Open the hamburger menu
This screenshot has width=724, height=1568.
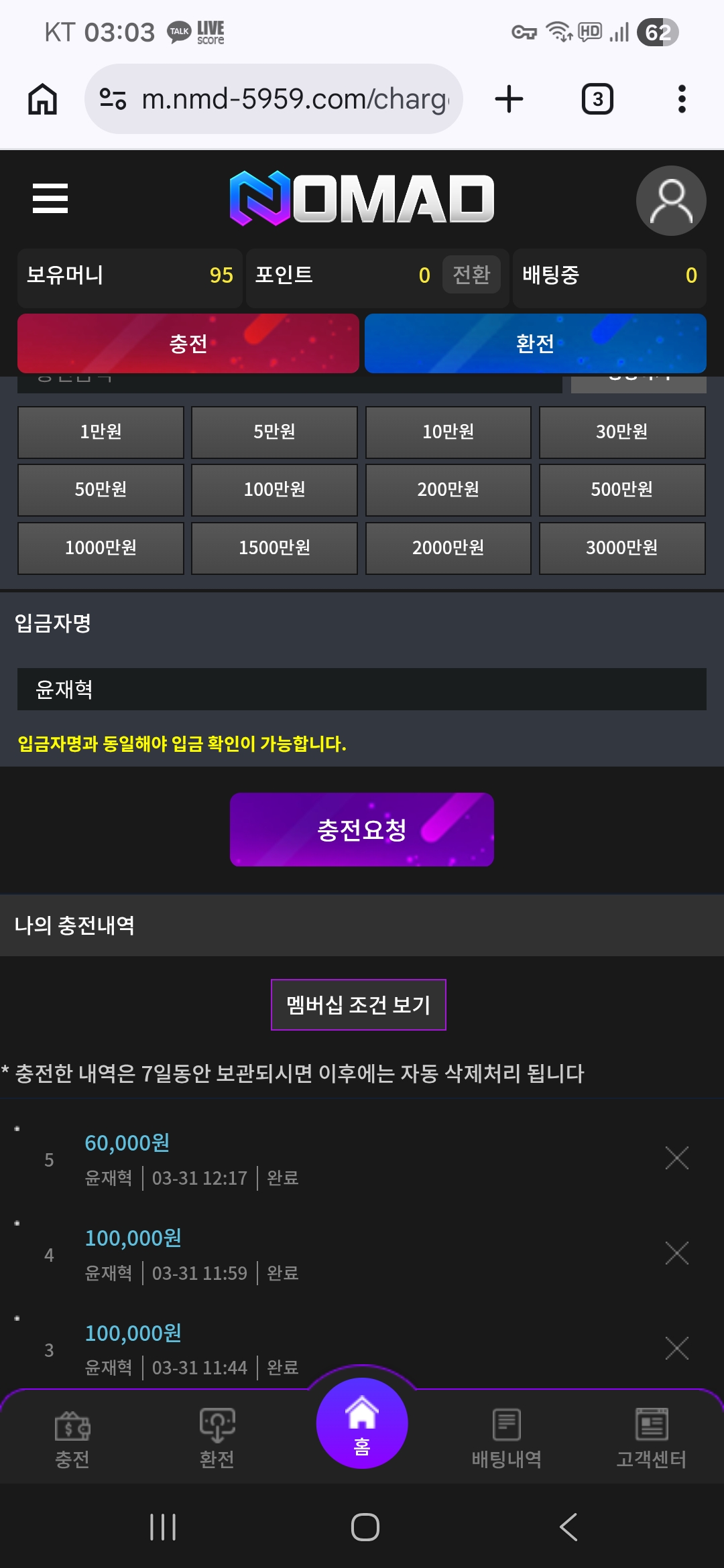click(x=50, y=198)
